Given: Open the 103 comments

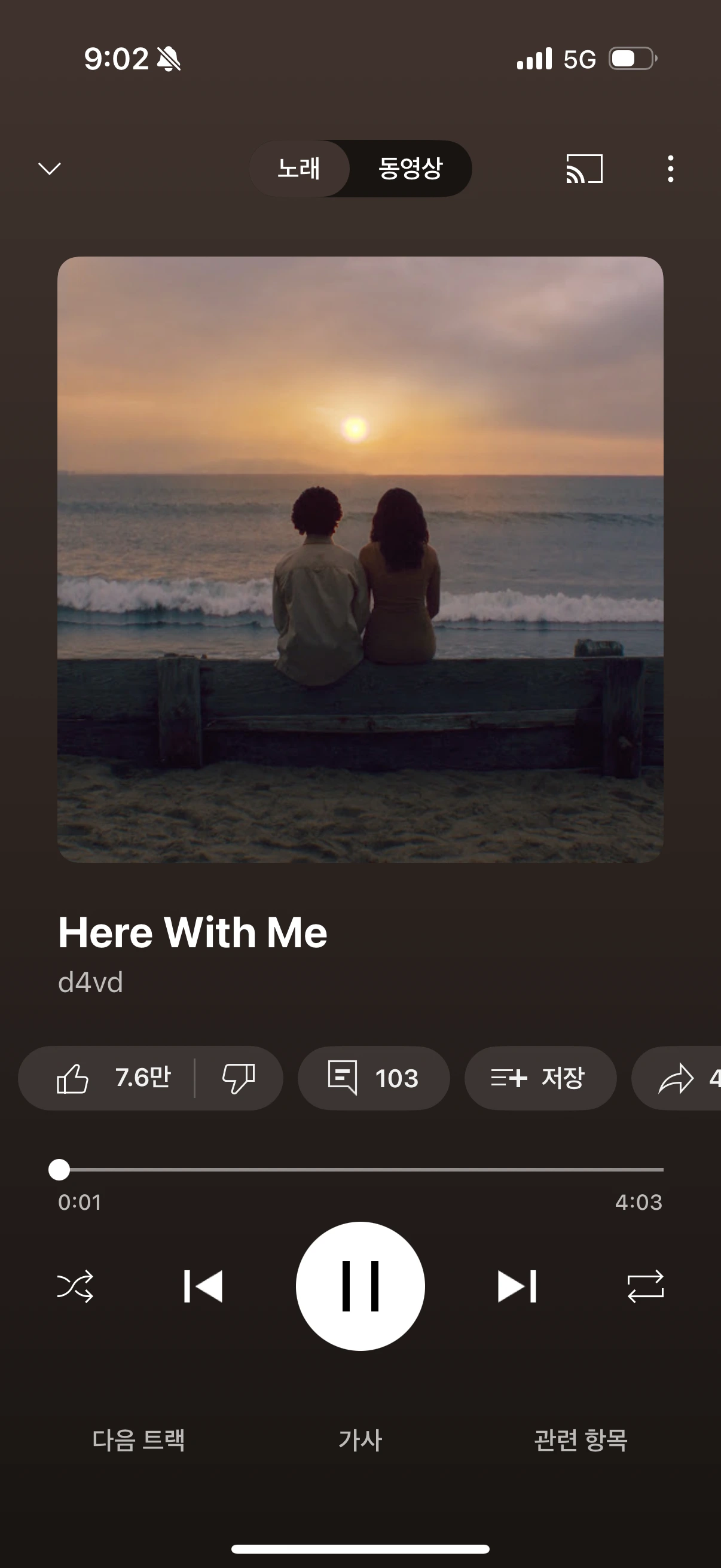Looking at the screenshot, I should pyautogui.click(x=374, y=1078).
